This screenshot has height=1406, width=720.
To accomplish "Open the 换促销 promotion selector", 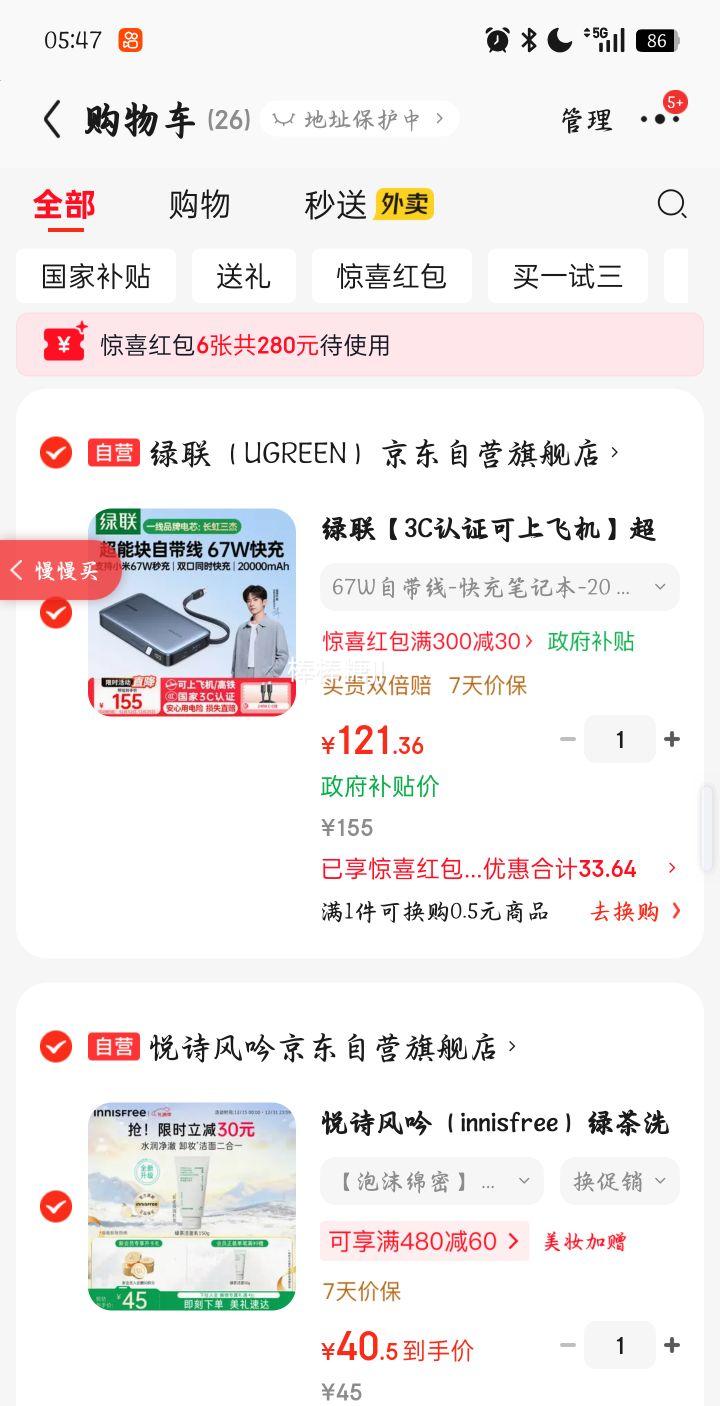I will 620,1181.
